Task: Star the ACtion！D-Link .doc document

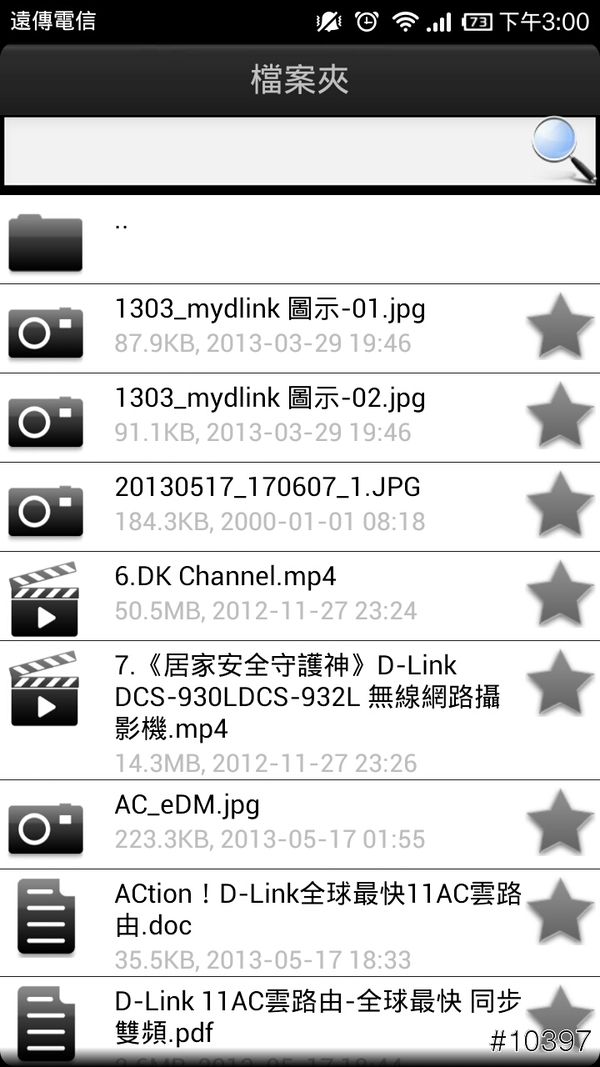Action: [560, 910]
